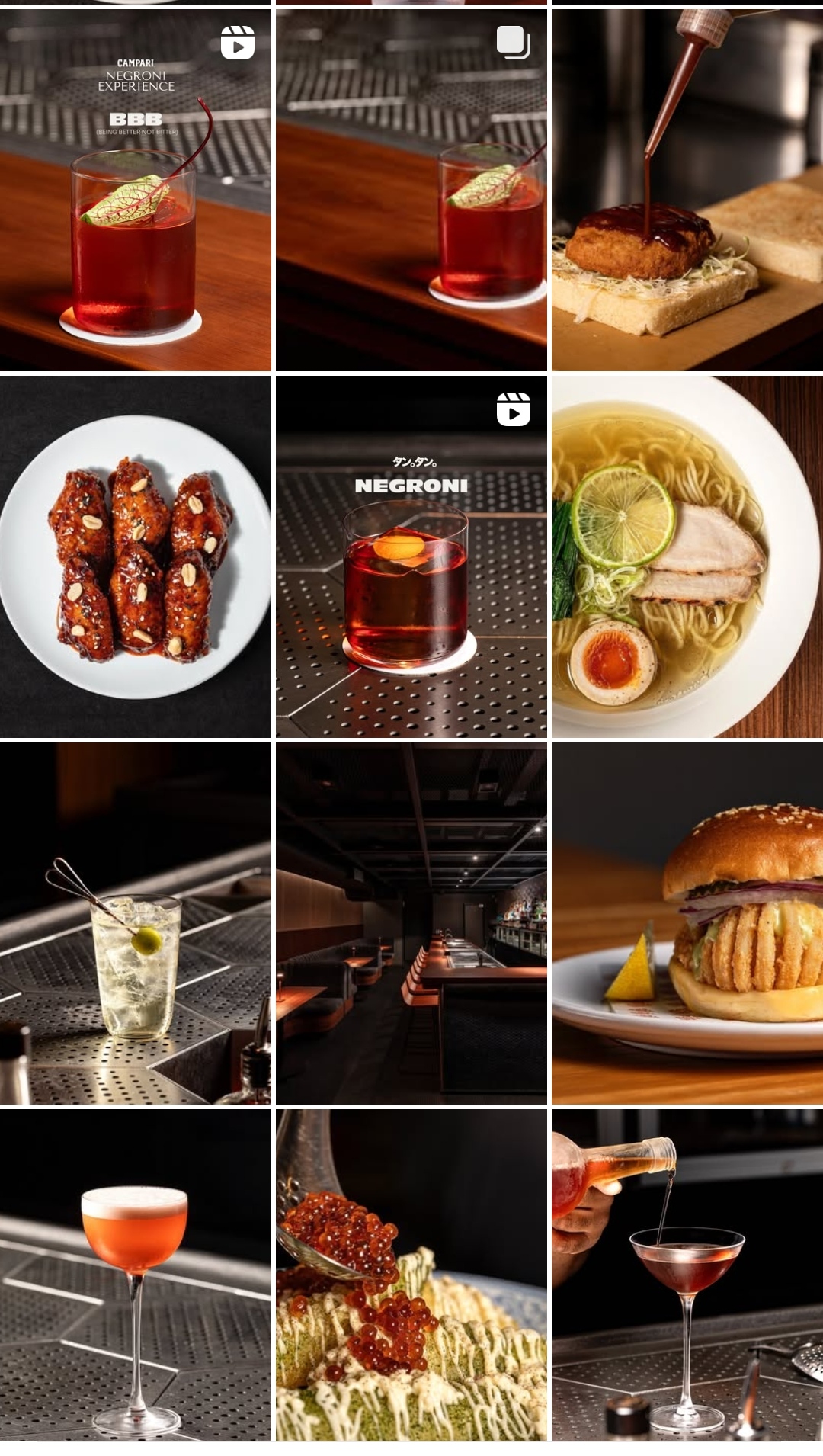Open the Campari Negroni Experience reel

(x=136, y=191)
